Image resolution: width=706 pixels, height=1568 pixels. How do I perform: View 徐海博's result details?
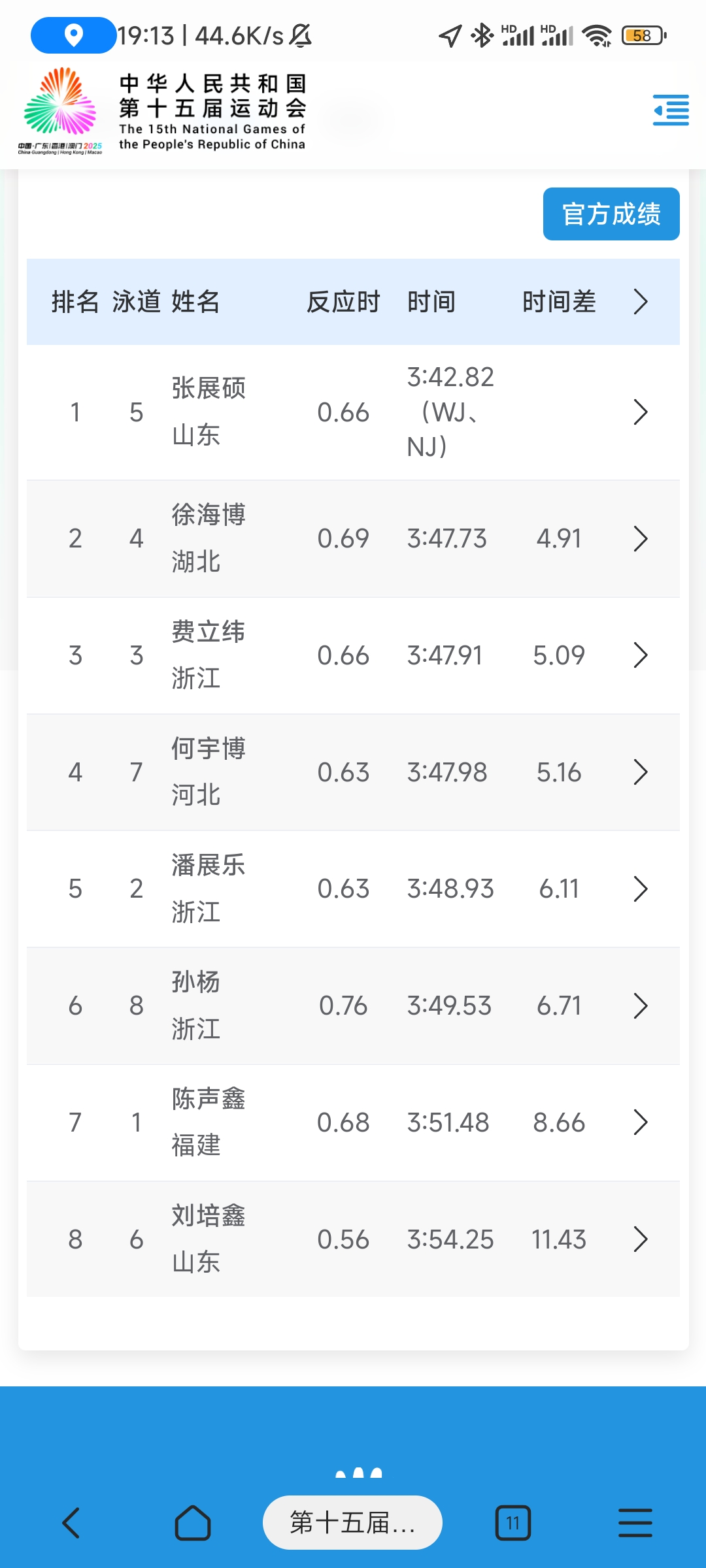click(641, 539)
